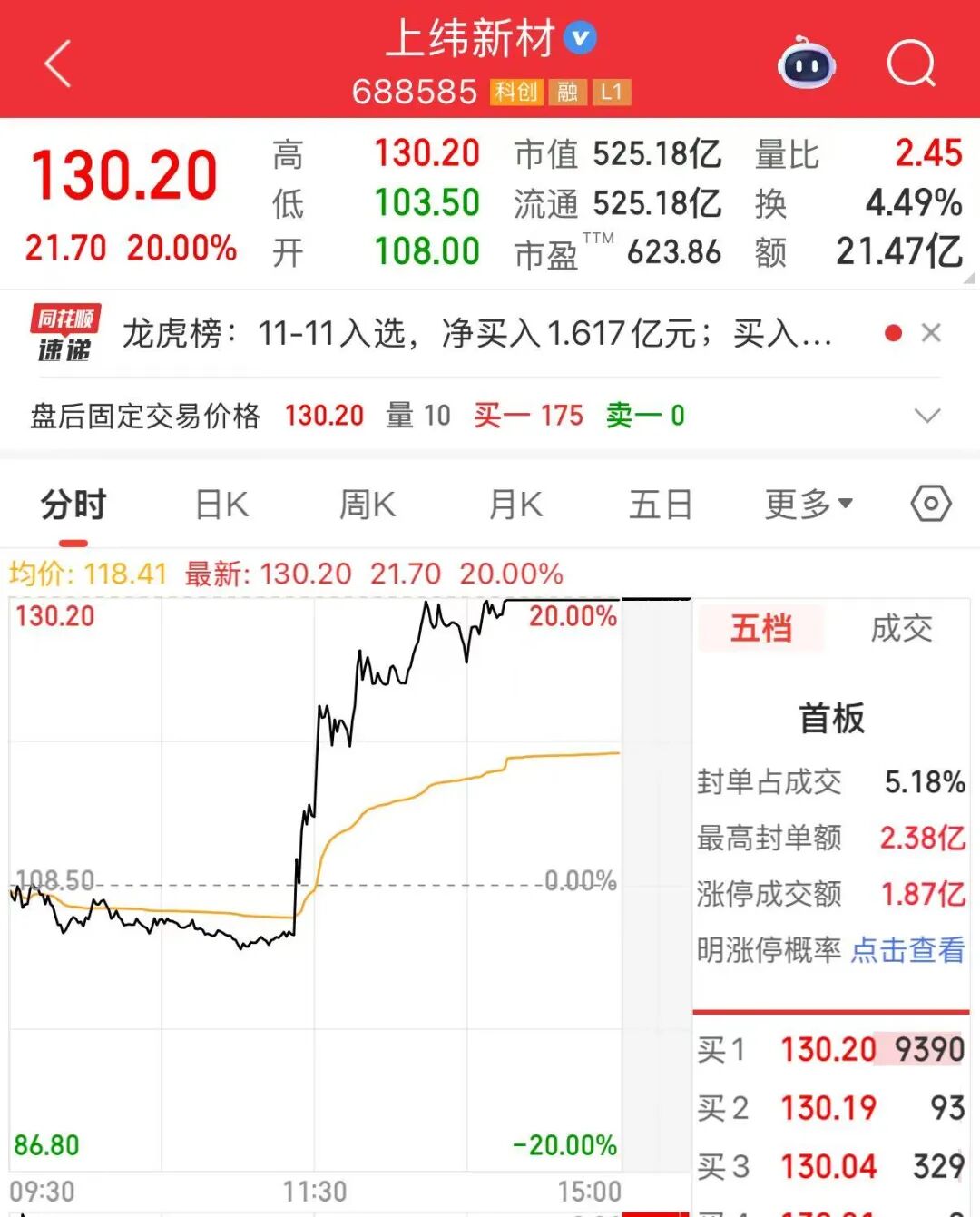Click the 融 margin trading tag
980x1217 pixels.
(x=570, y=92)
